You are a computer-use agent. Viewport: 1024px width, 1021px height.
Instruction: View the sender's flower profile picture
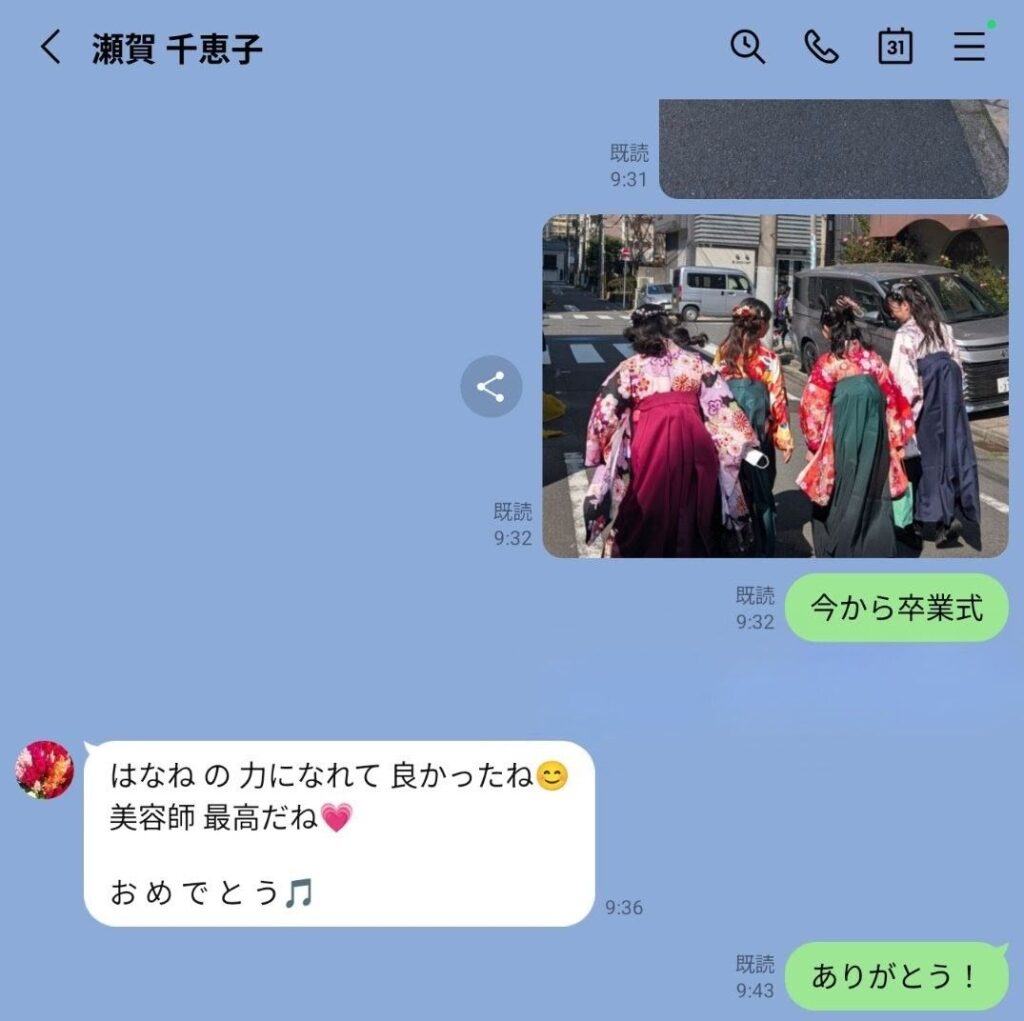click(x=45, y=769)
